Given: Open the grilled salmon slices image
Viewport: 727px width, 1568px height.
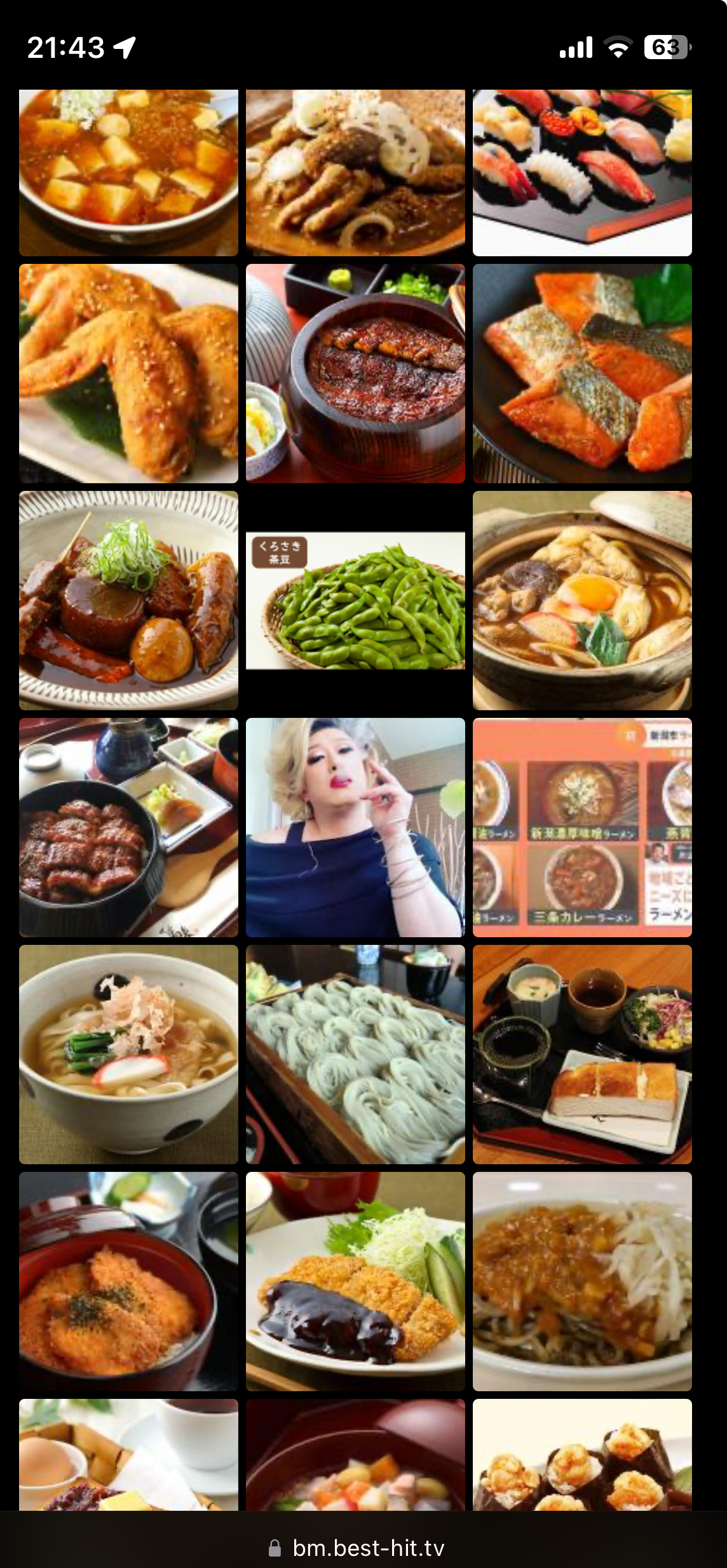Looking at the screenshot, I should 582,373.
